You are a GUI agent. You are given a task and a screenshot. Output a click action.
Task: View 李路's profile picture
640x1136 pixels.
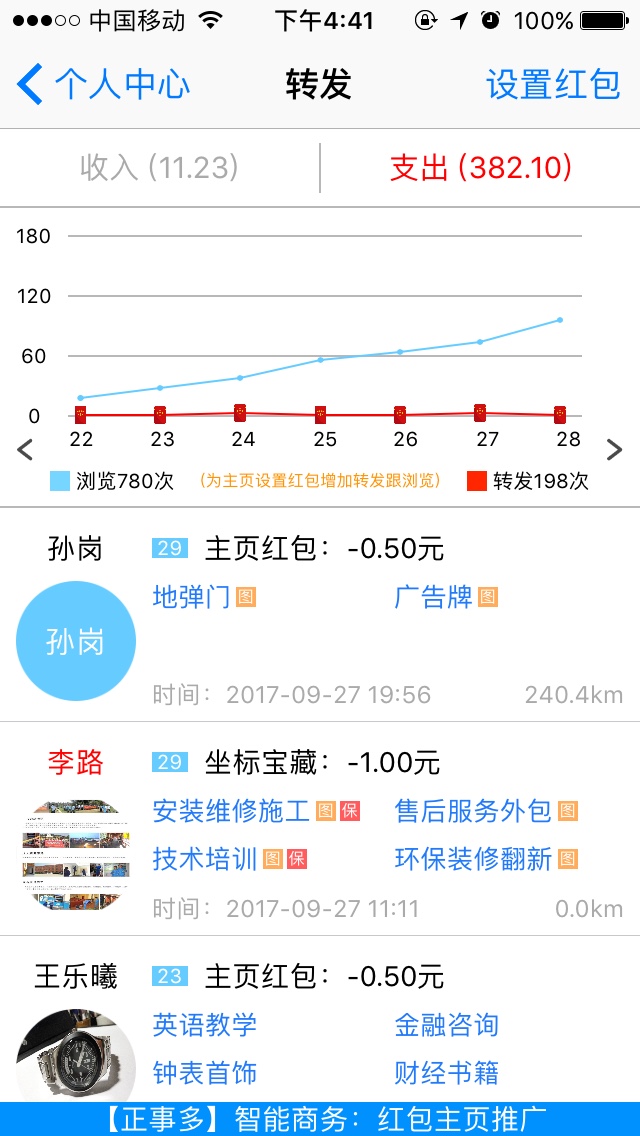coord(76,855)
